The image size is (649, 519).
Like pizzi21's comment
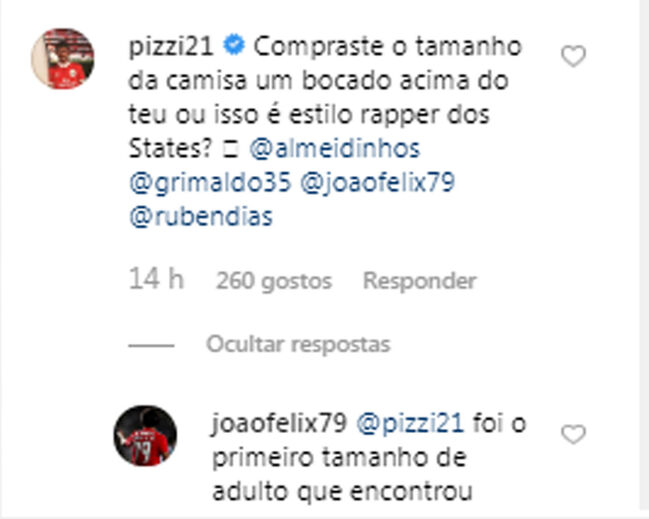pyautogui.click(x=573, y=57)
